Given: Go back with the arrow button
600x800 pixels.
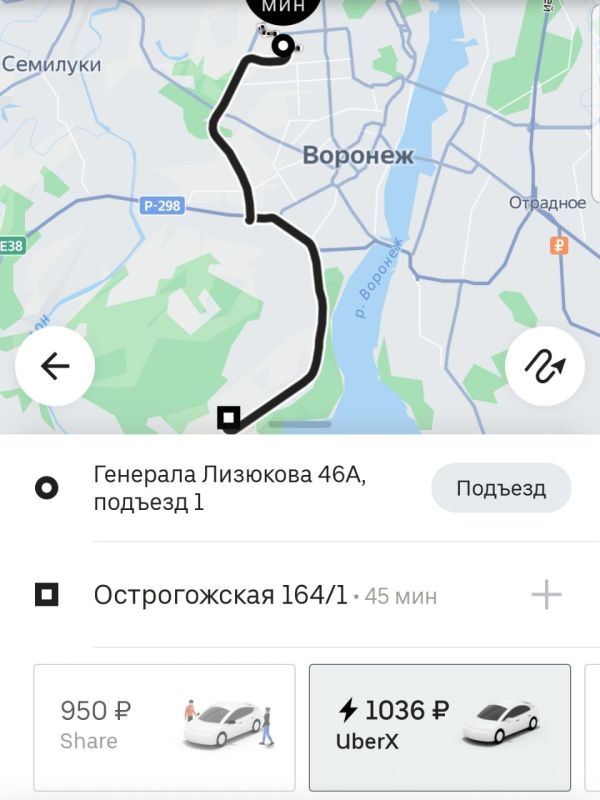Looking at the screenshot, I should tap(55, 366).
